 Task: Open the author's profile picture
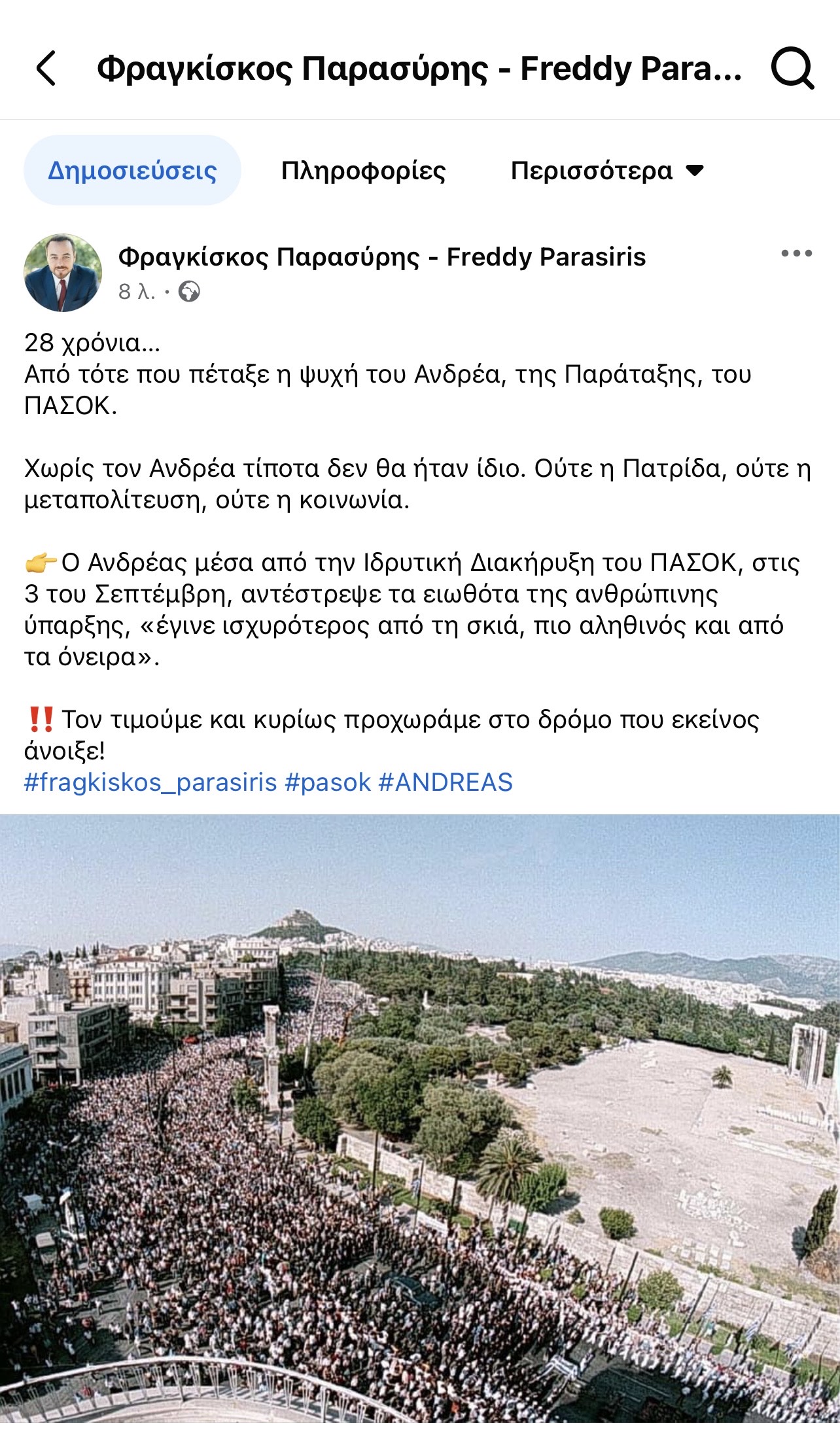pos(63,272)
